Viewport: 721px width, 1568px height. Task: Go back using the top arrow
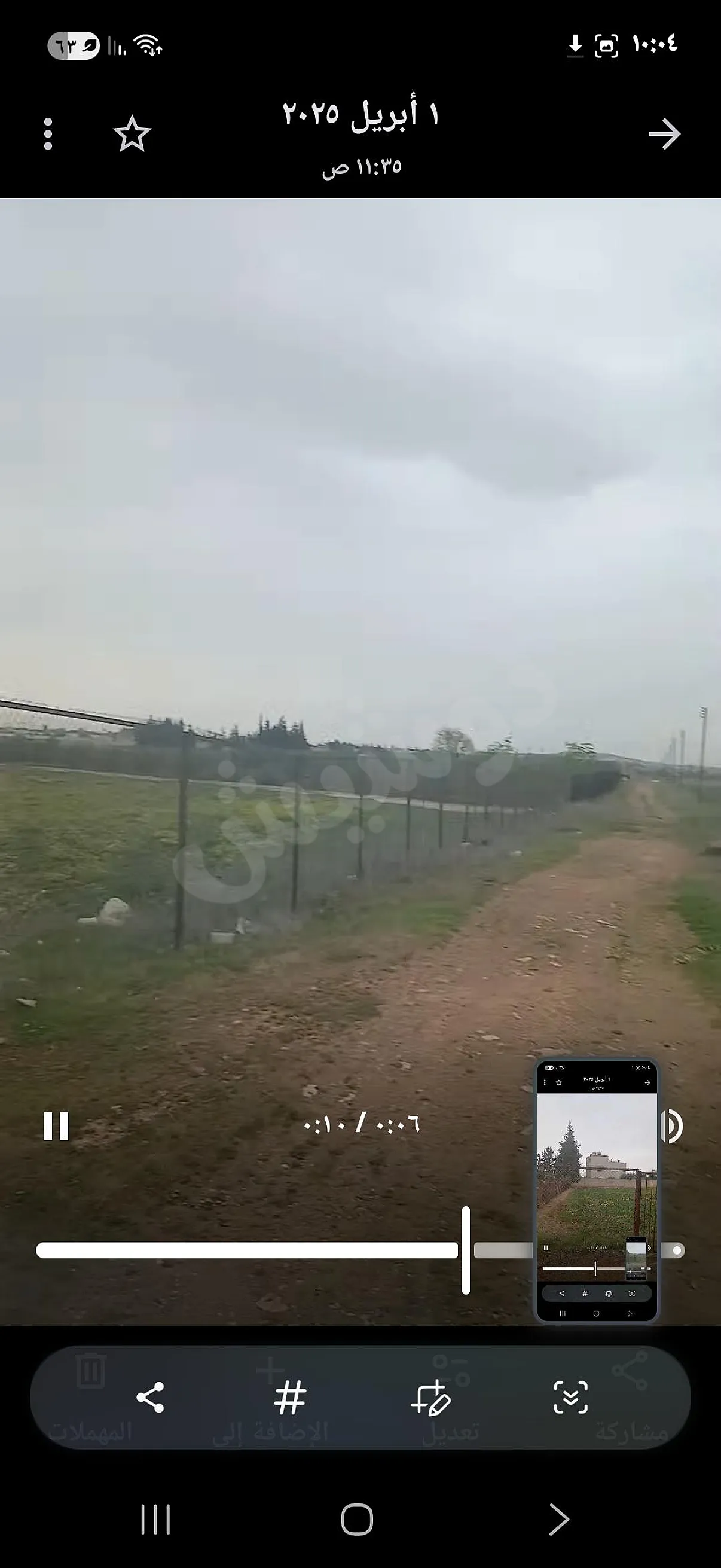pyautogui.click(x=664, y=134)
